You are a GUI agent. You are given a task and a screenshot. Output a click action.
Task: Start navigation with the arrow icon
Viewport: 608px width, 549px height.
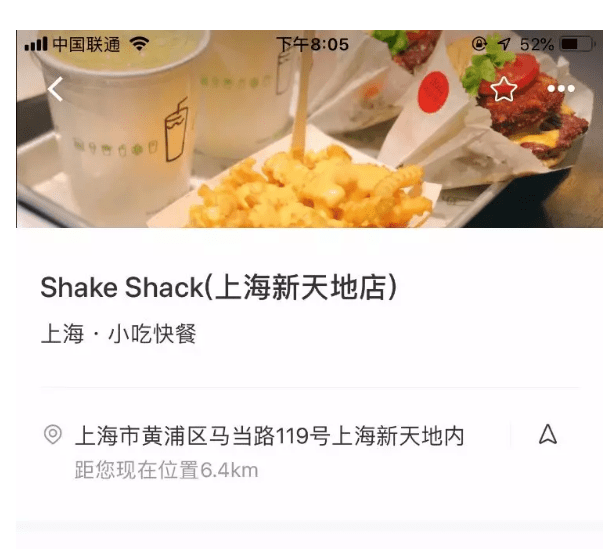(547, 435)
